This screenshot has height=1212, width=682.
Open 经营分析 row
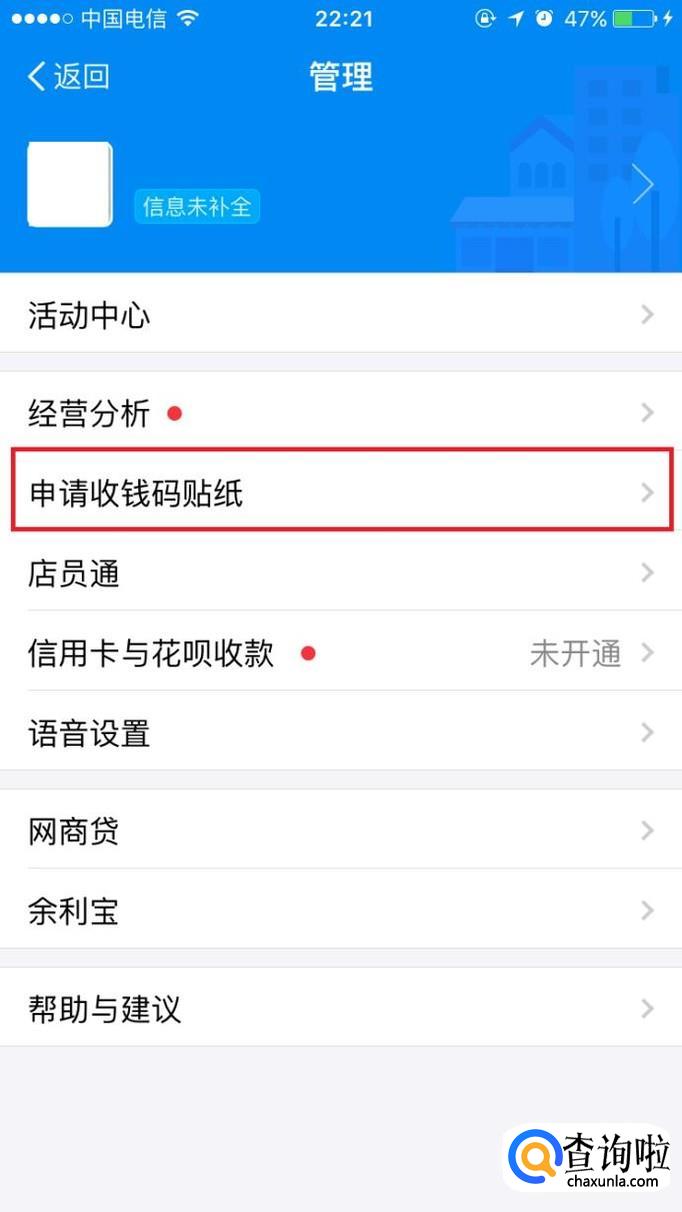(x=341, y=413)
